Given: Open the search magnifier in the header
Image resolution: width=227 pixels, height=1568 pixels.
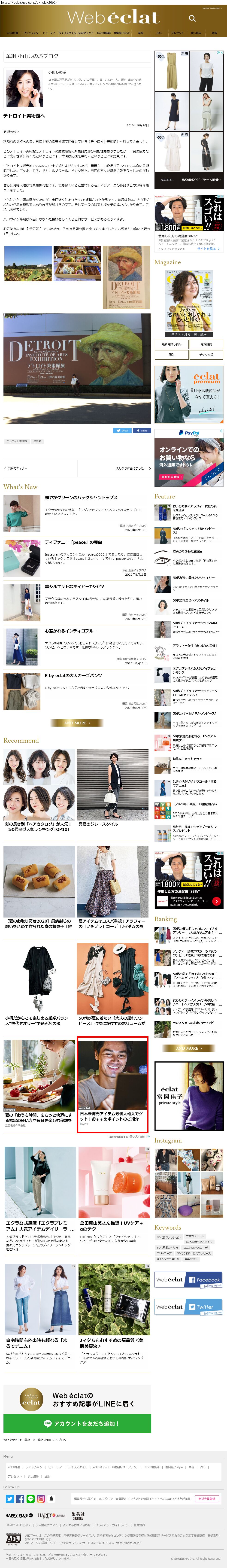Looking at the screenshot, I should 192,18.
